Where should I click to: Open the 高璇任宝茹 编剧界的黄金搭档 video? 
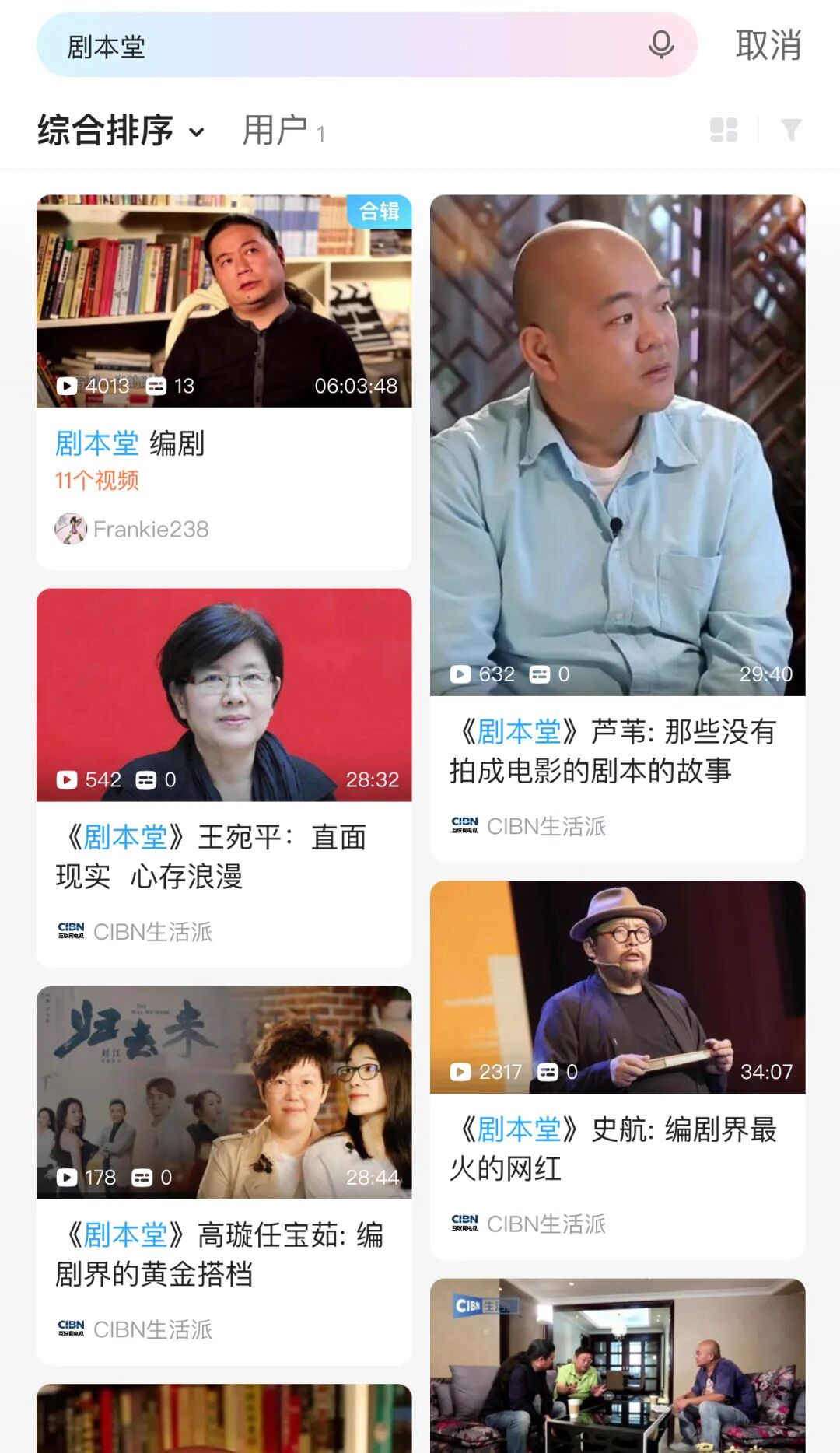224,1092
